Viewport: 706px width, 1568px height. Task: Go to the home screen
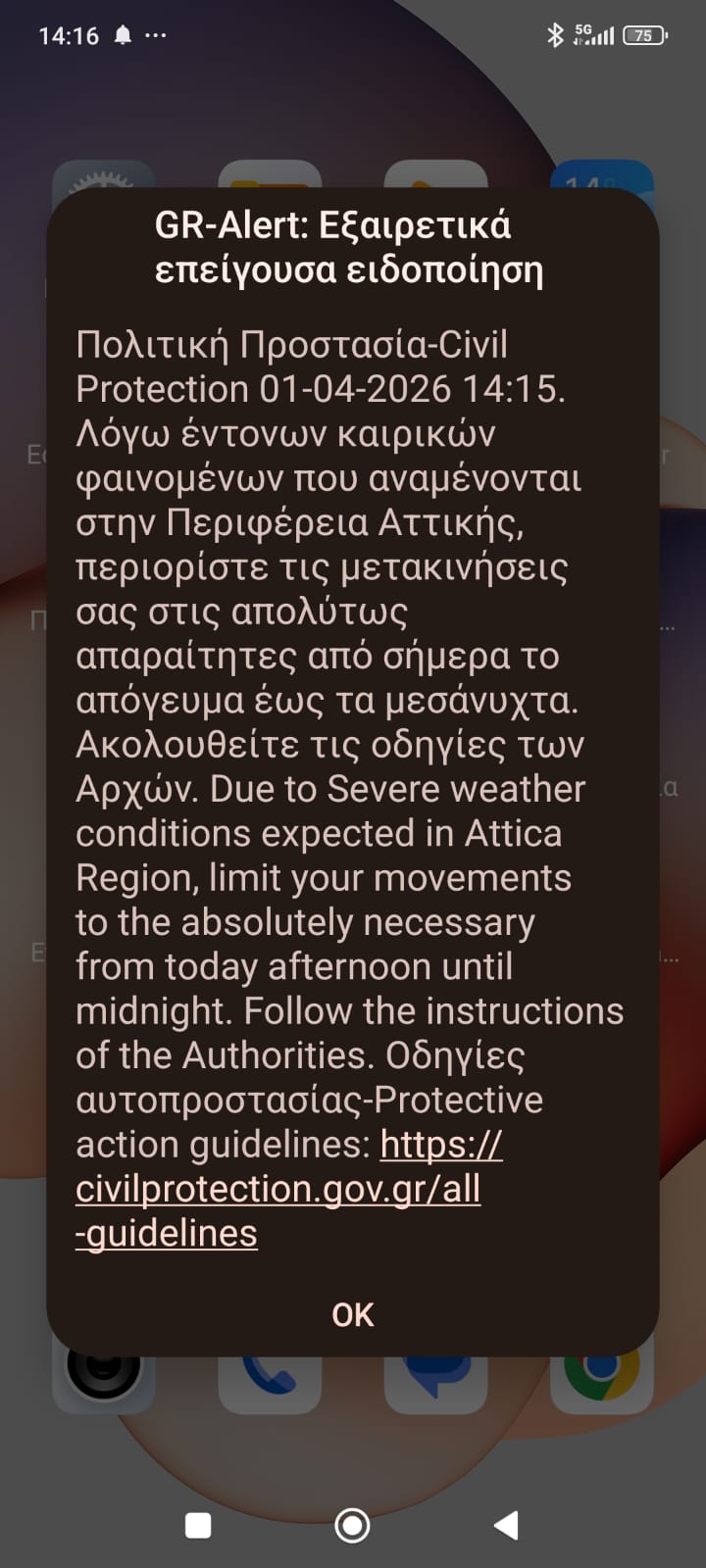[x=353, y=1525]
